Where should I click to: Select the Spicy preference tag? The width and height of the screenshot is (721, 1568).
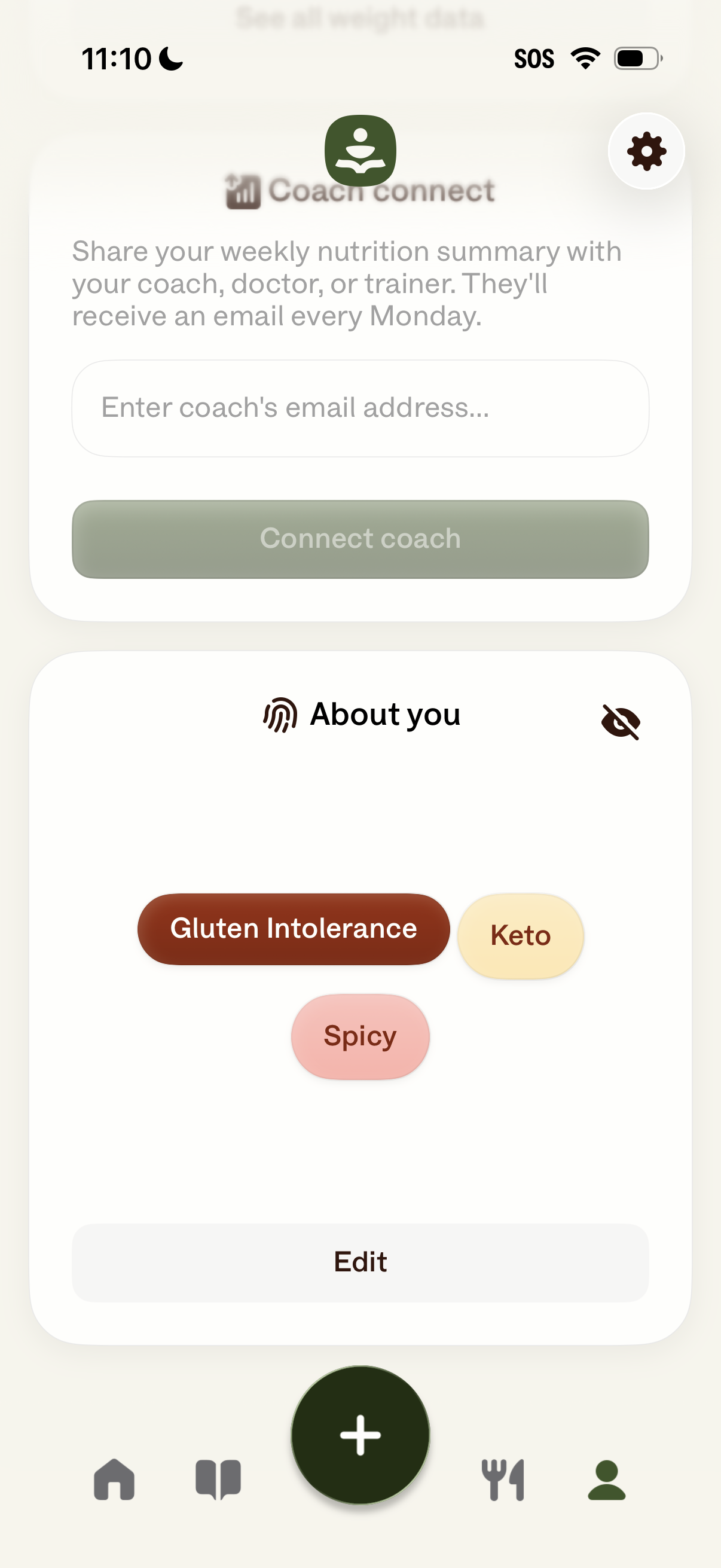click(x=360, y=1036)
